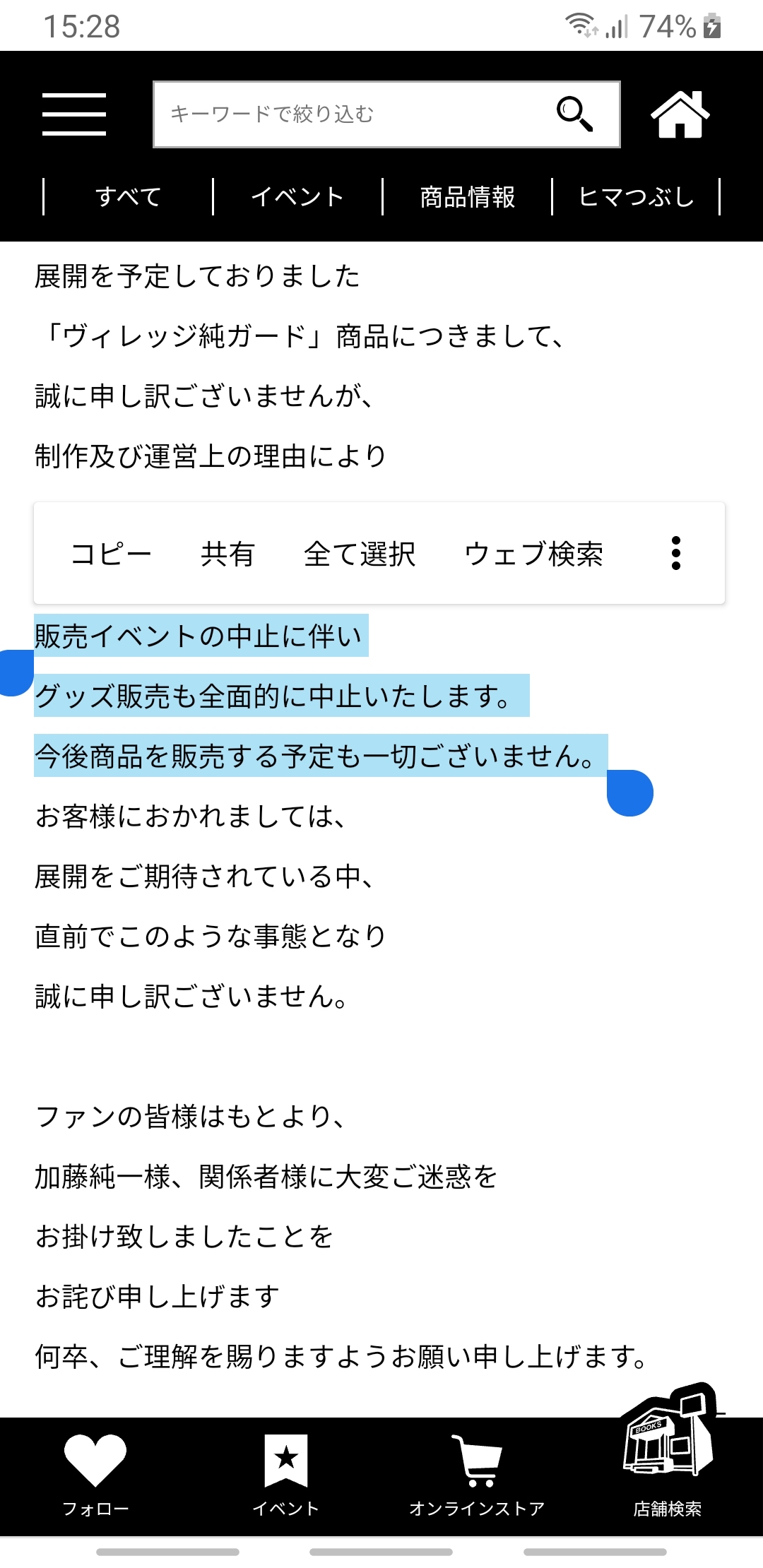Run ウェブ検索 on the selected text
This screenshot has width=763, height=1568.
(534, 554)
